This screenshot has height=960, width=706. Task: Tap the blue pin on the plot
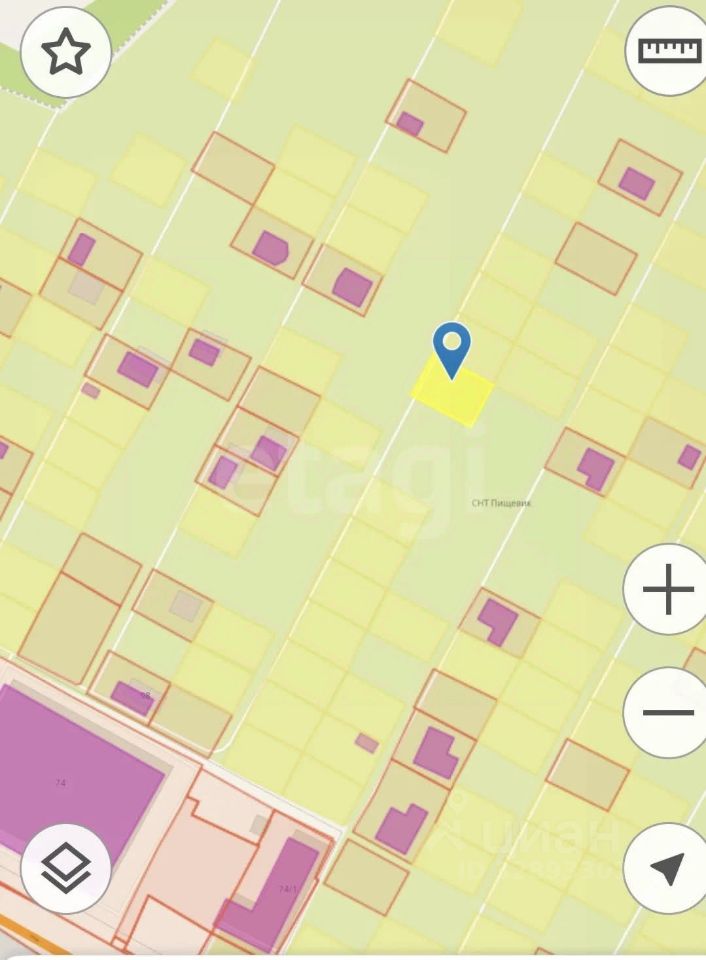[x=452, y=347]
